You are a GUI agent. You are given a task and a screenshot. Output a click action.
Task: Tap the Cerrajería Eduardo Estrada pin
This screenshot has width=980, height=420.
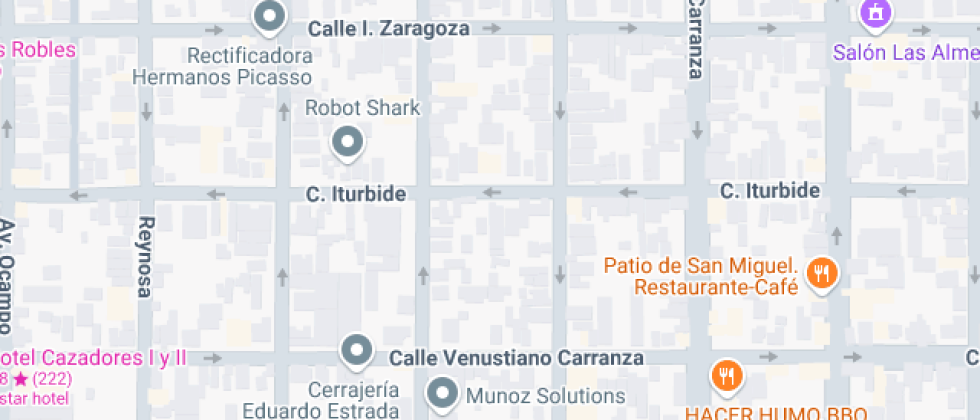pos(356,351)
